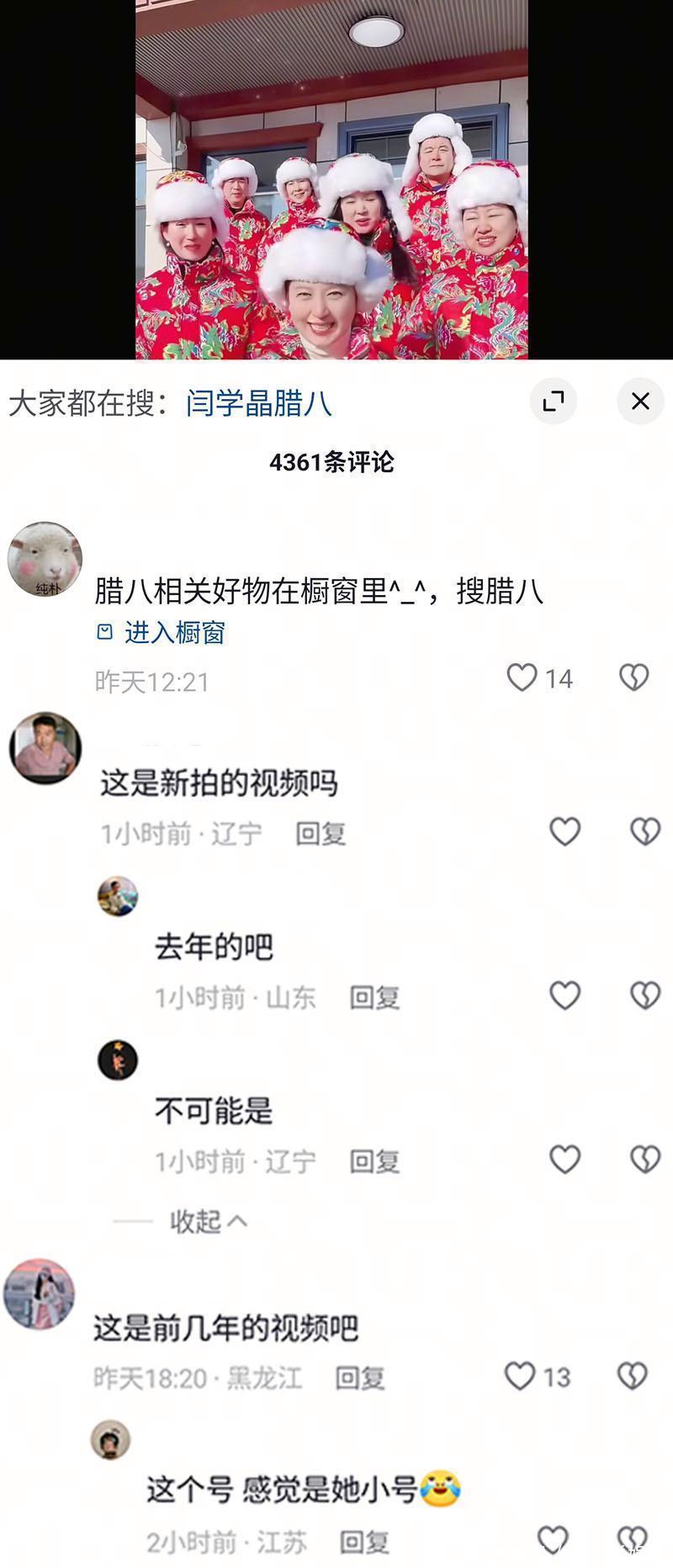The height and width of the screenshot is (1568, 673).
Task: Reply to the comment 去年的吧
Action: pyautogui.click(x=374, y=997)
